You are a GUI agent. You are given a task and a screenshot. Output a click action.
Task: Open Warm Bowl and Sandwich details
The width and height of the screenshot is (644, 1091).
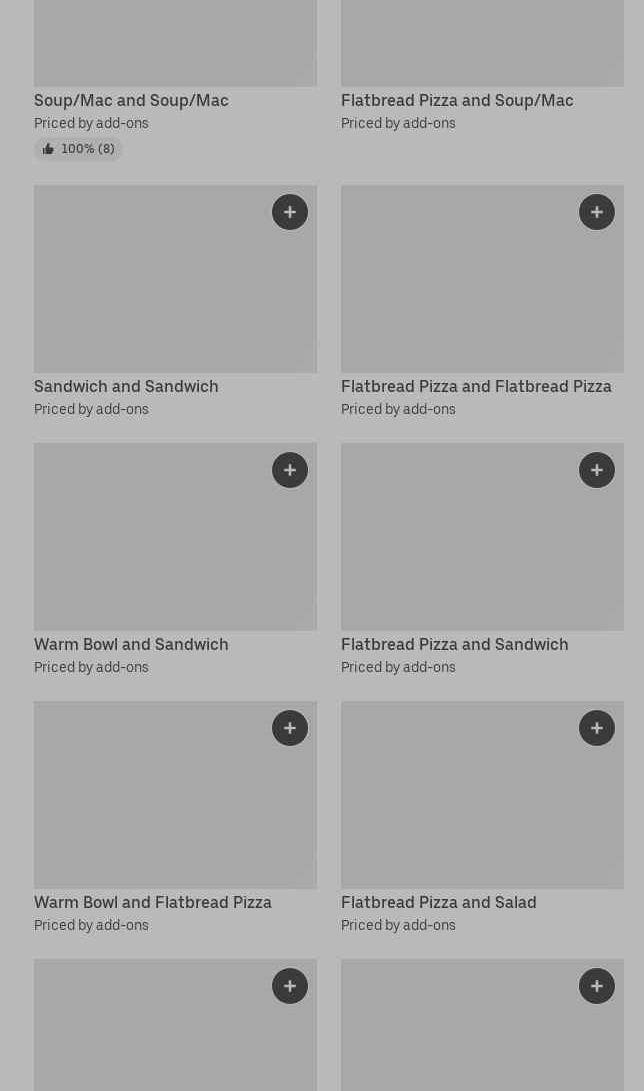tap(131, 645)
